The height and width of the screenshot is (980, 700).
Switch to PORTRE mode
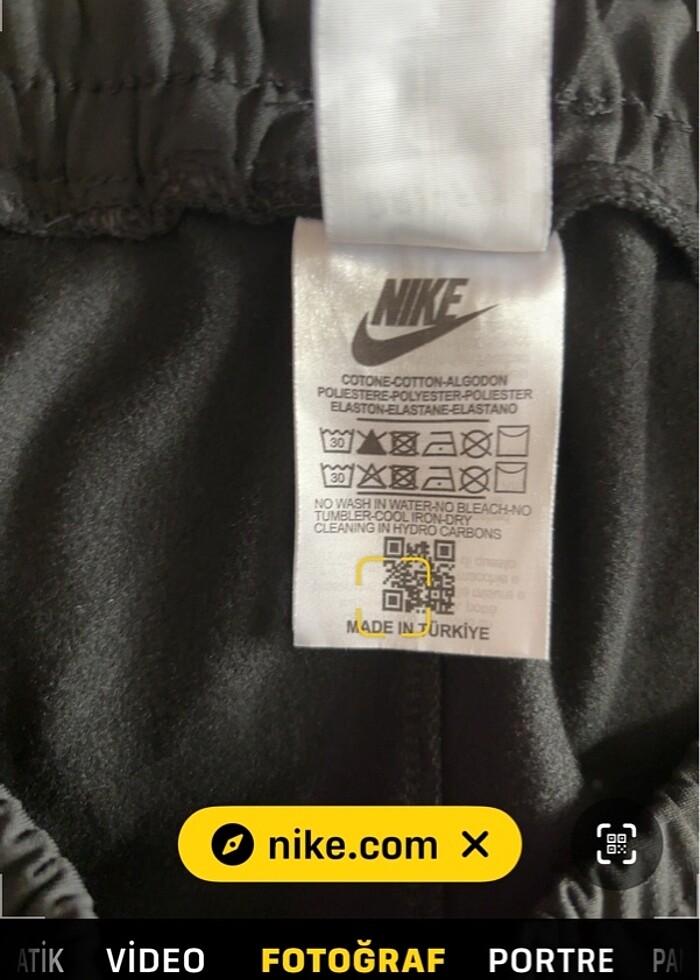click(551, 961)
